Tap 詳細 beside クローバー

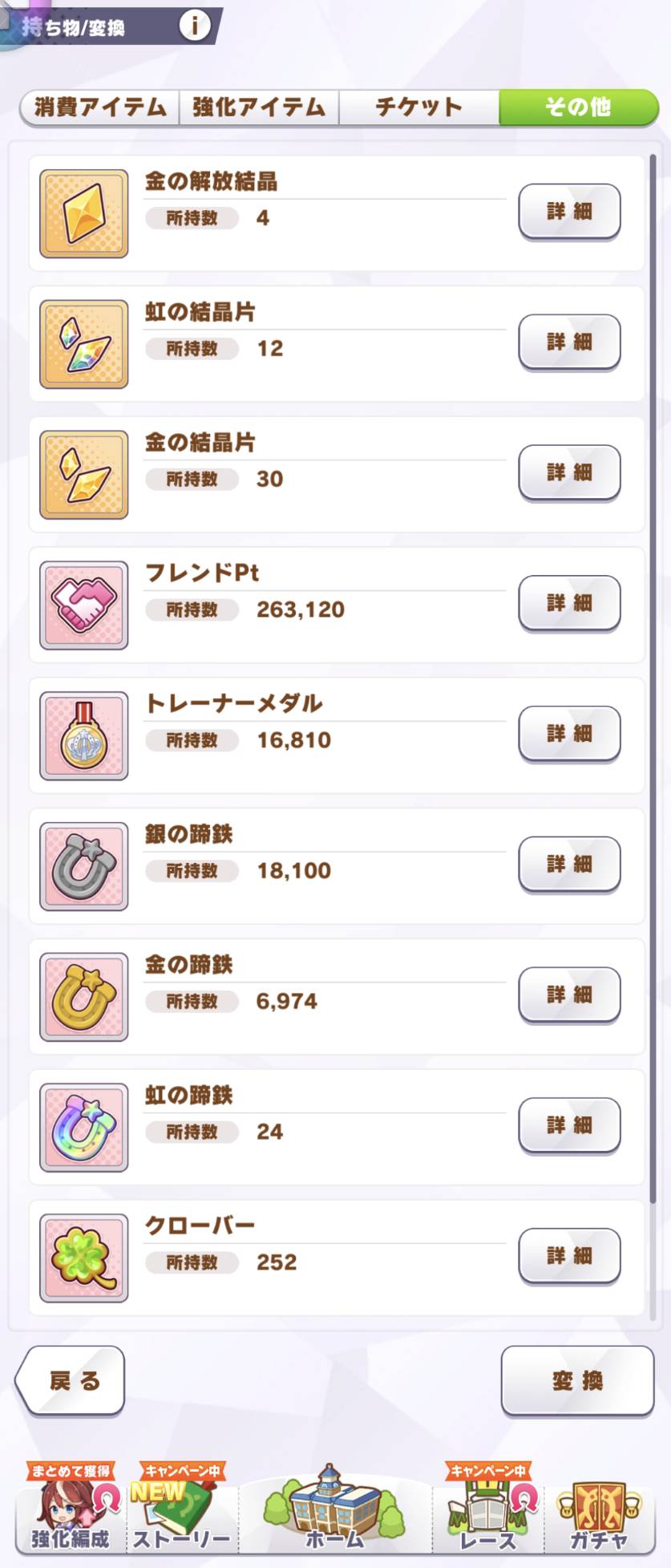coord(569,1256)
